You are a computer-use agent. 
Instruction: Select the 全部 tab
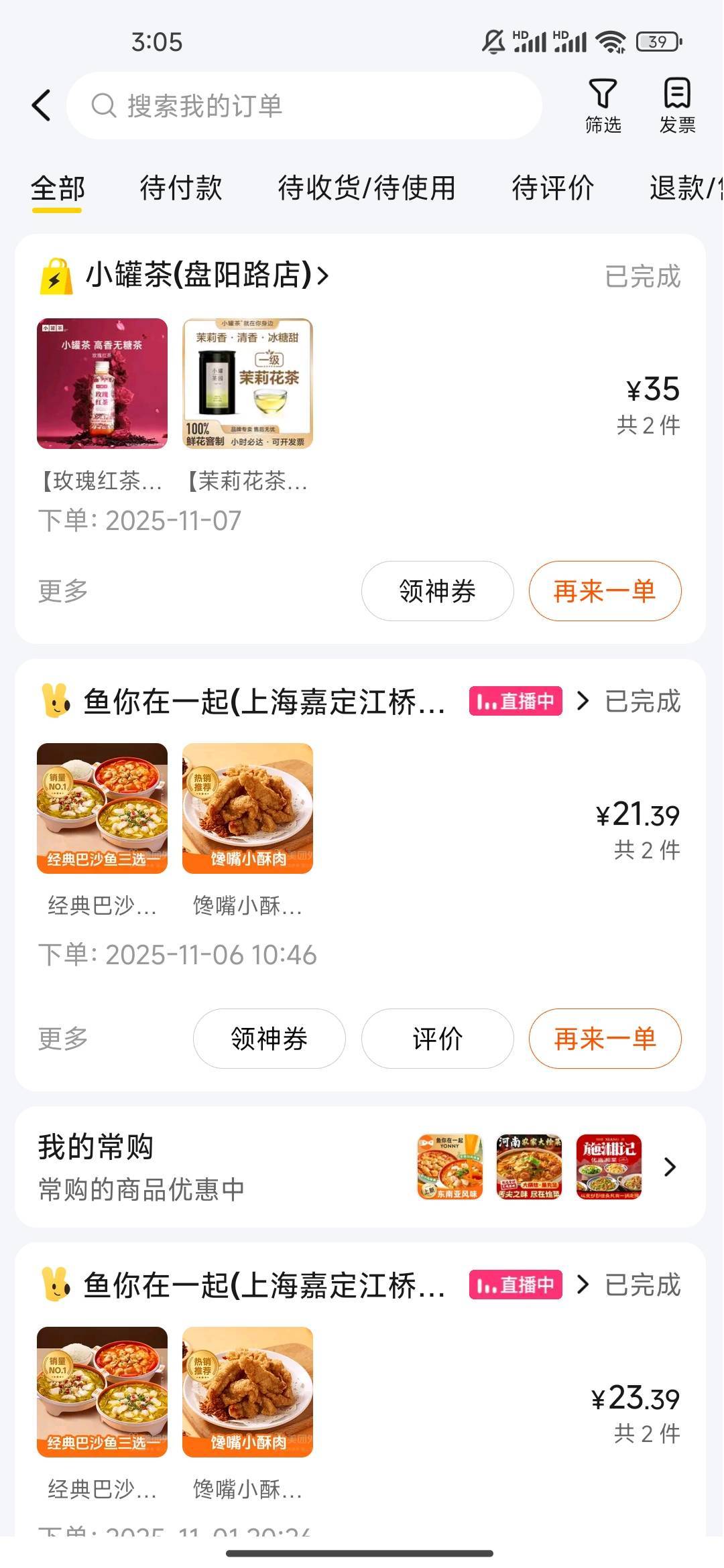coord(58,188)
